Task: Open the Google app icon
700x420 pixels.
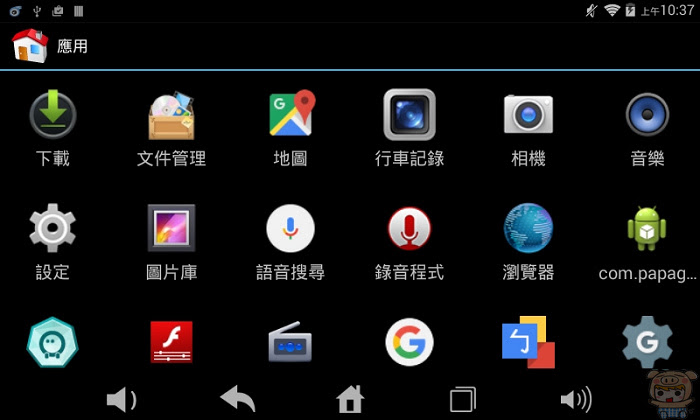Action: click(x=409, y=343)
